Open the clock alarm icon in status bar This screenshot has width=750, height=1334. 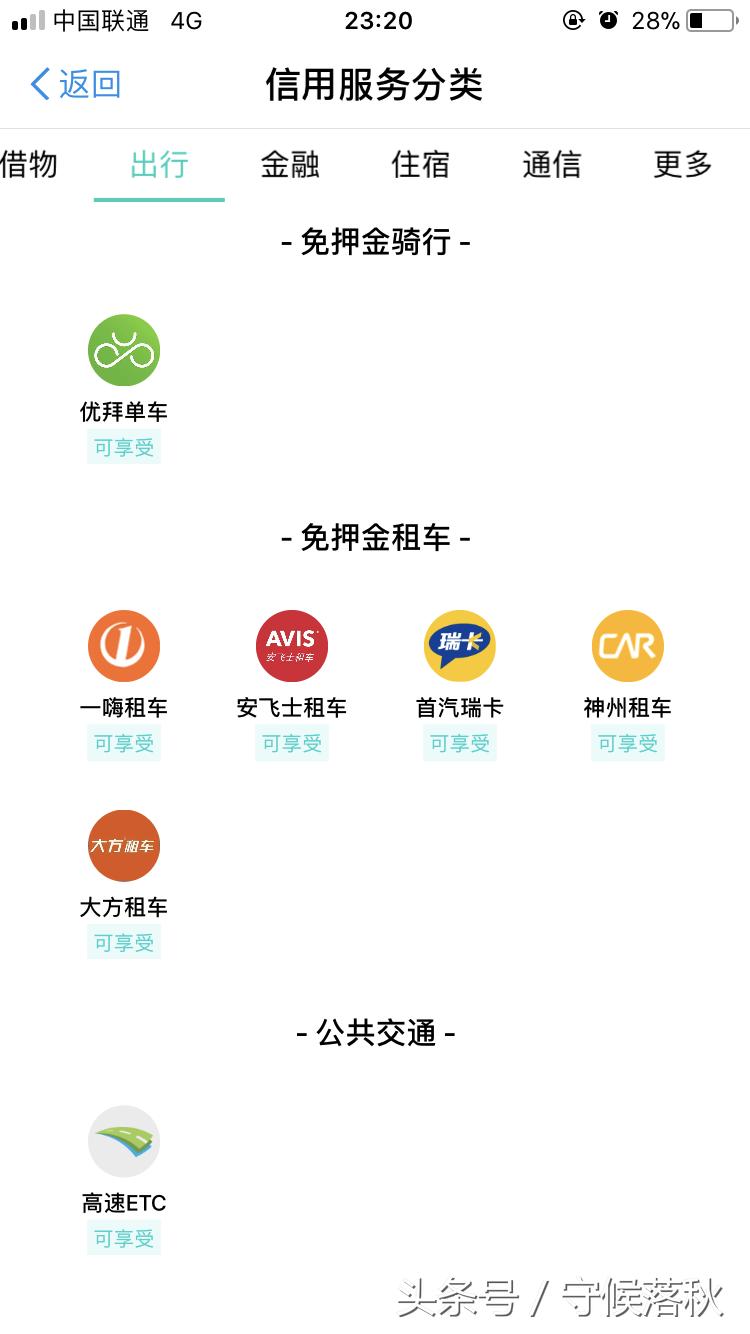pyautogui.click(x=609, y=19)
